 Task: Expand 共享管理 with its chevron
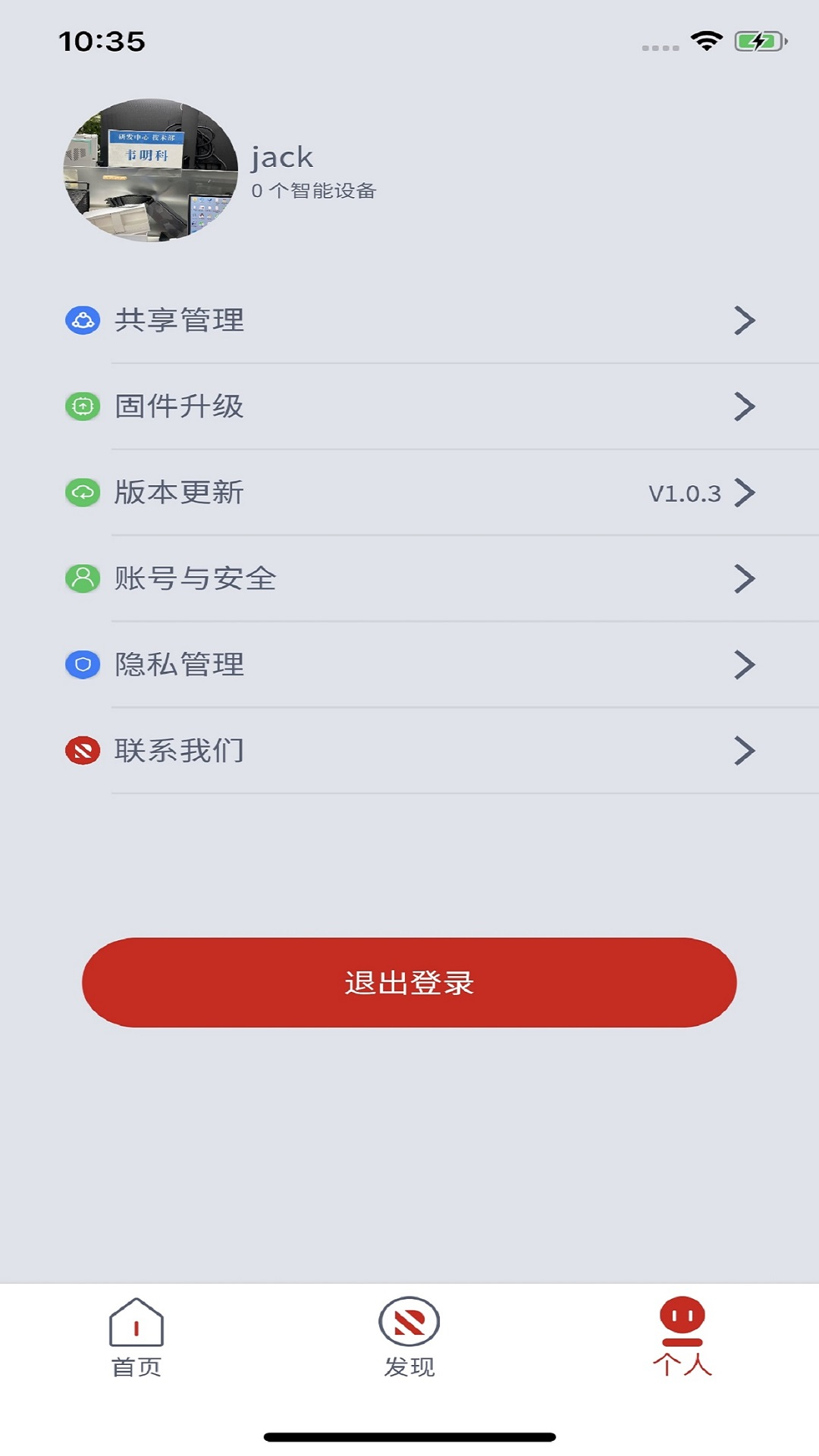coord(745,320)
